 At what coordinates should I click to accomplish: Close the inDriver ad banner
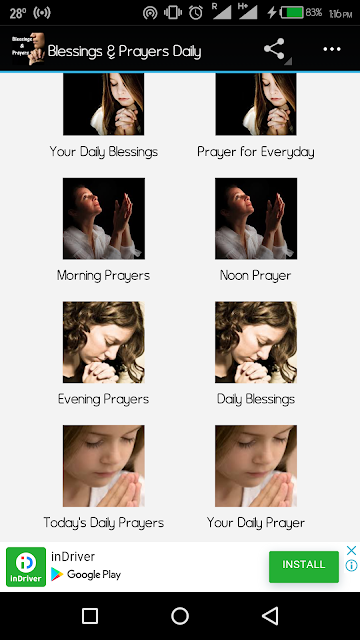coord(351,550)
